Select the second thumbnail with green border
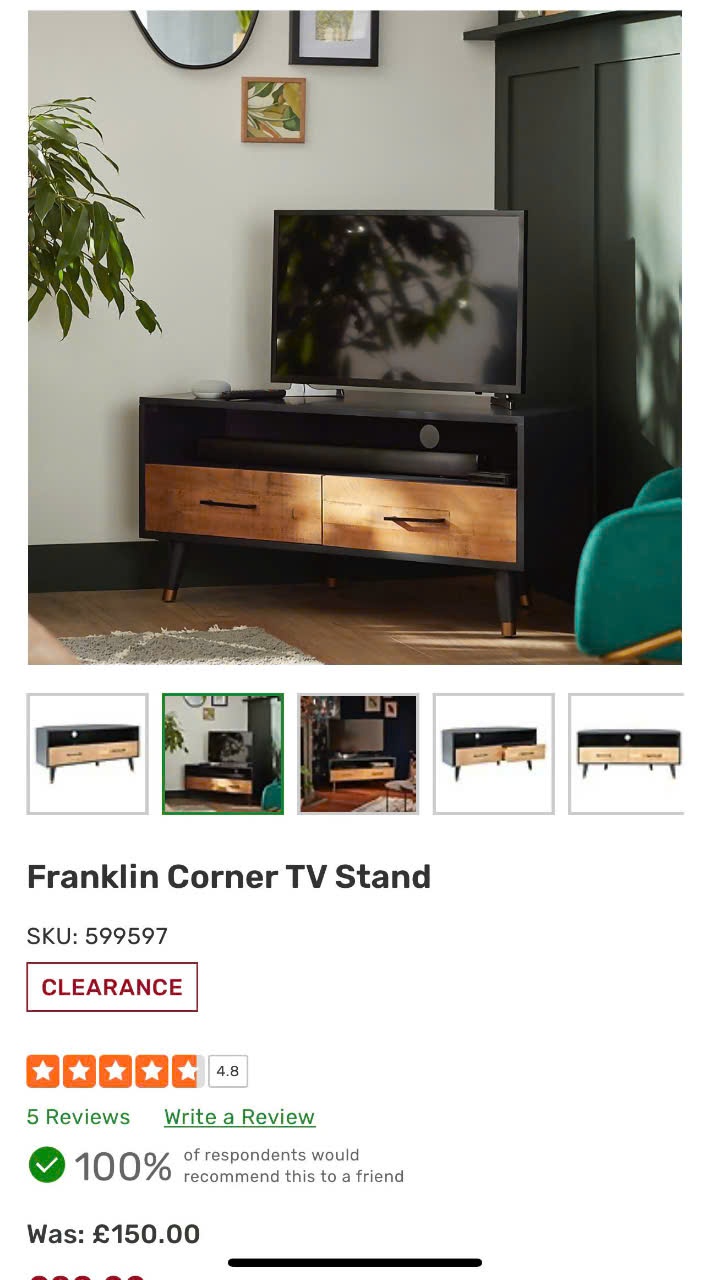 point(223,754)
